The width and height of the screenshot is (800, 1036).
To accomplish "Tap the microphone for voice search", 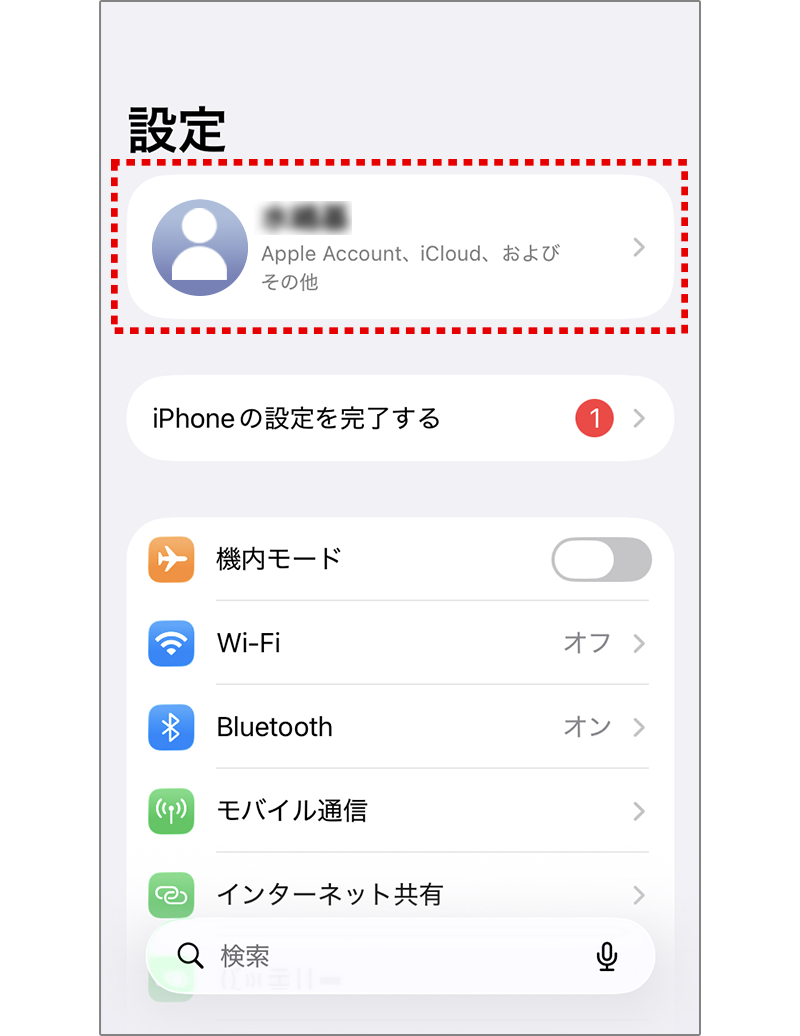I will tap(606, 956).
